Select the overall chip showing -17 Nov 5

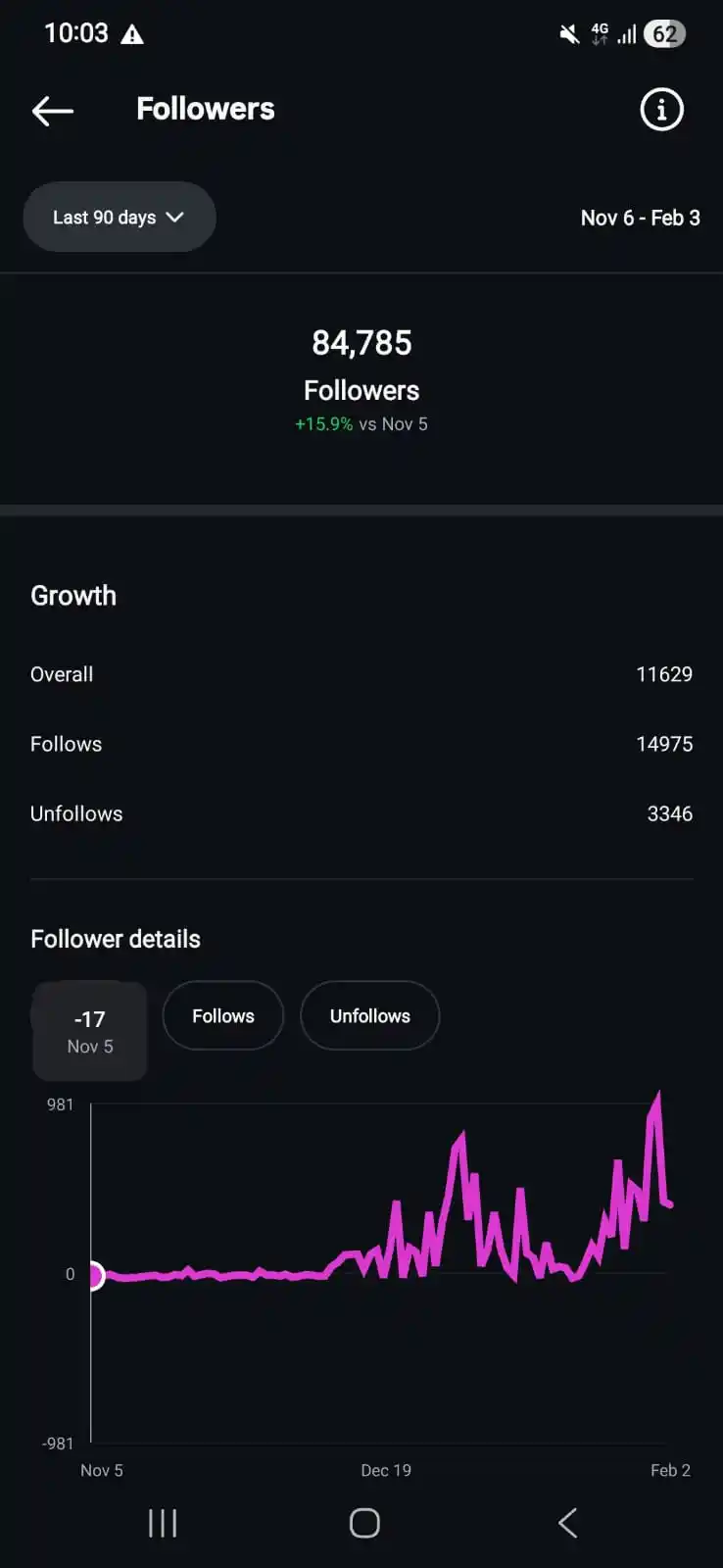pyautogui.click(x=90, y=1032)
